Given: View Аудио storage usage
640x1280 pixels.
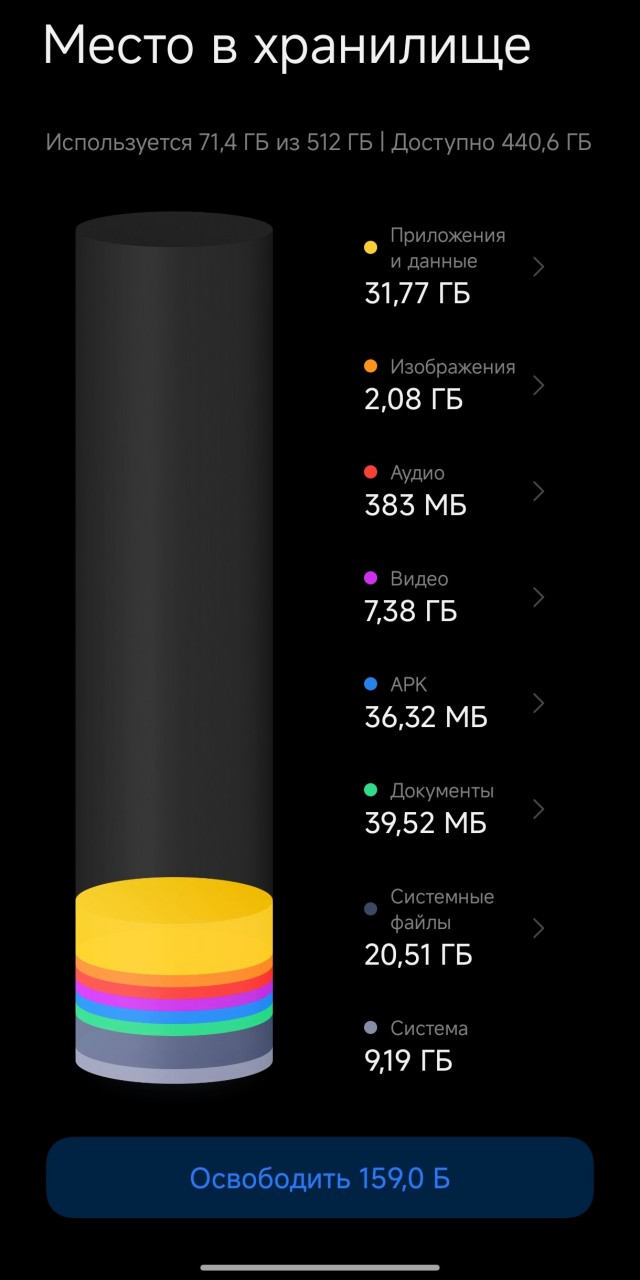Looking at the screenshot, I should (x=450, y=491).
